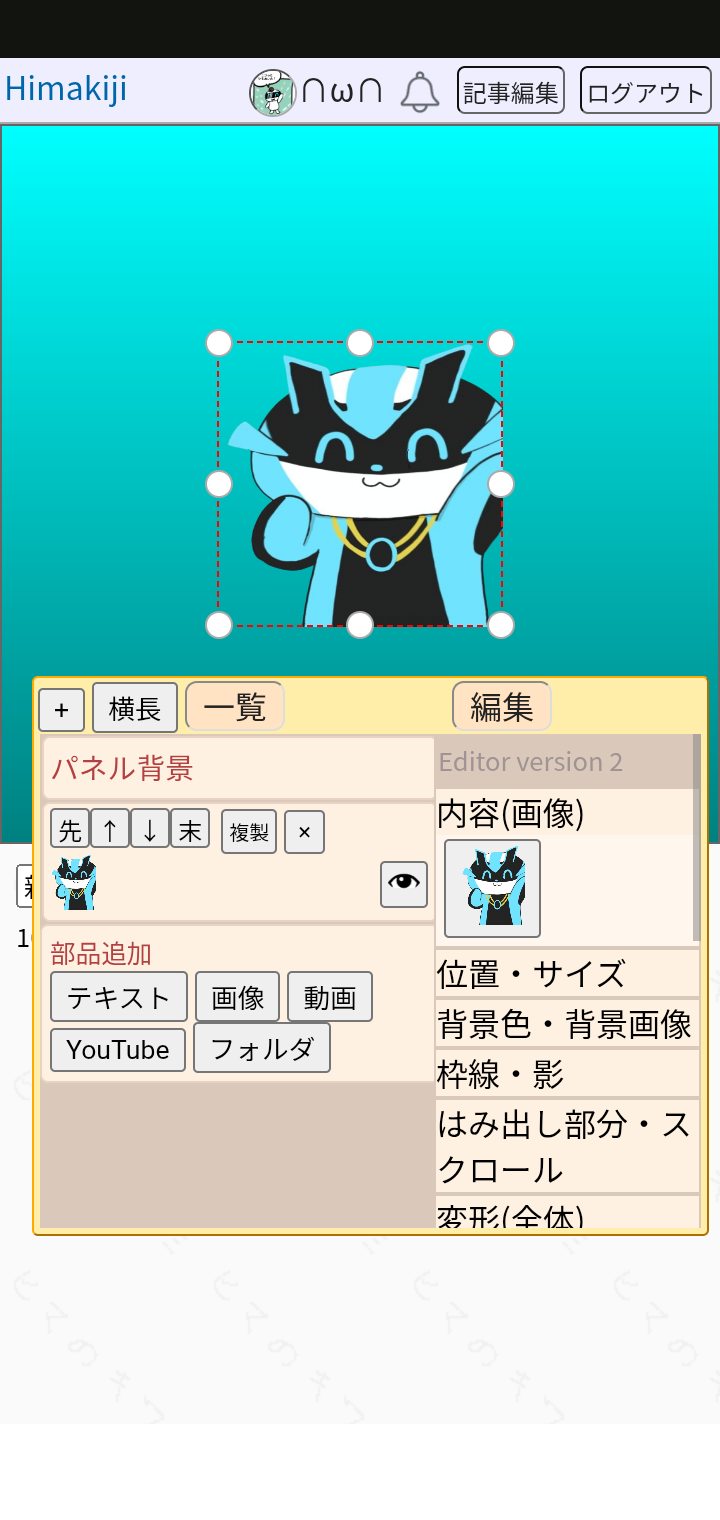Screen dimensions: 720x1520
Task: Move the item down one level
Action: (150, 830)
